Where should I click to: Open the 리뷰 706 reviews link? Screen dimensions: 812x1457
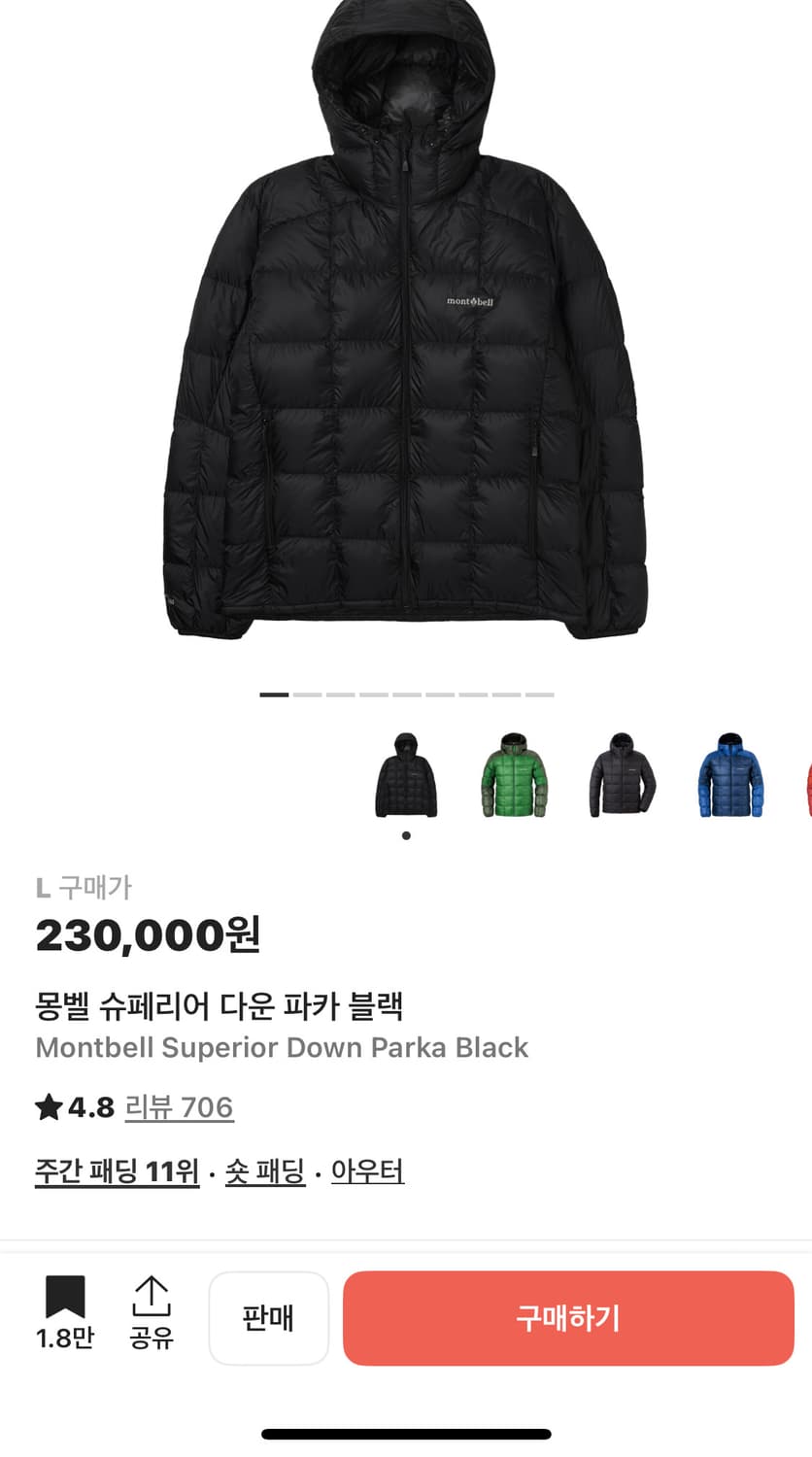tap(180, 1107)
